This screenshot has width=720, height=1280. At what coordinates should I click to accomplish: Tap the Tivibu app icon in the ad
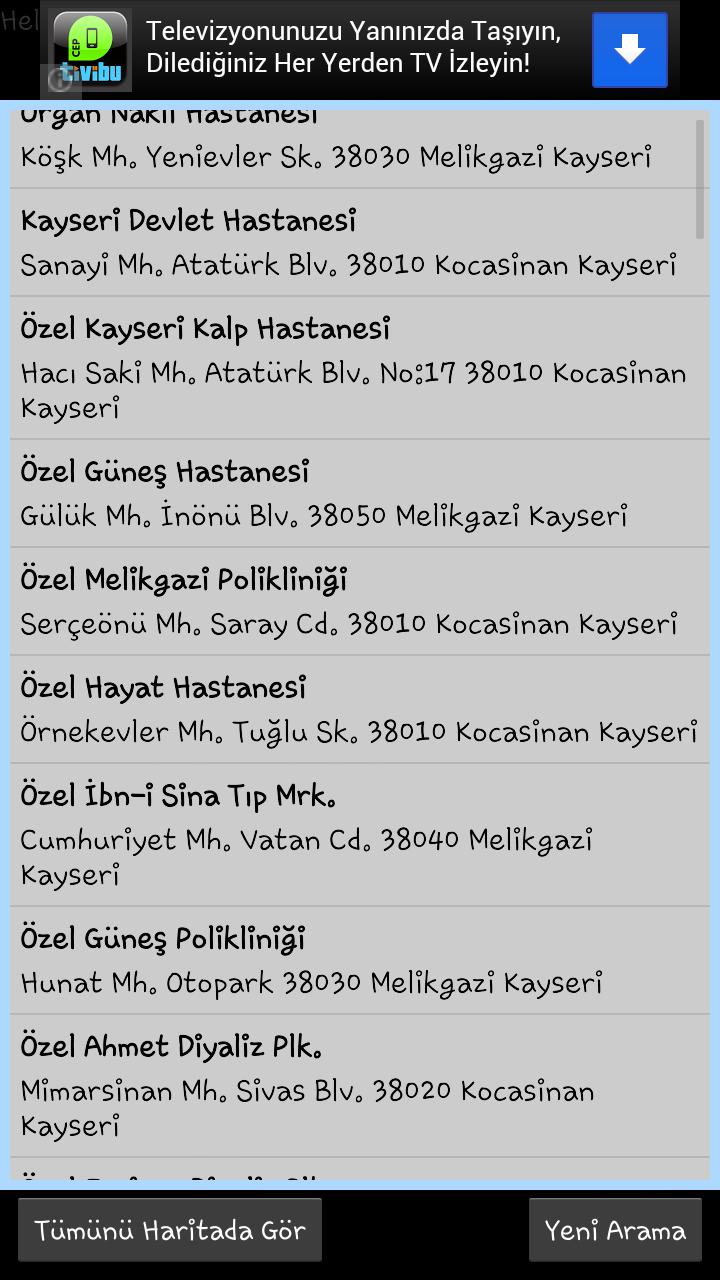coord(88,50)
